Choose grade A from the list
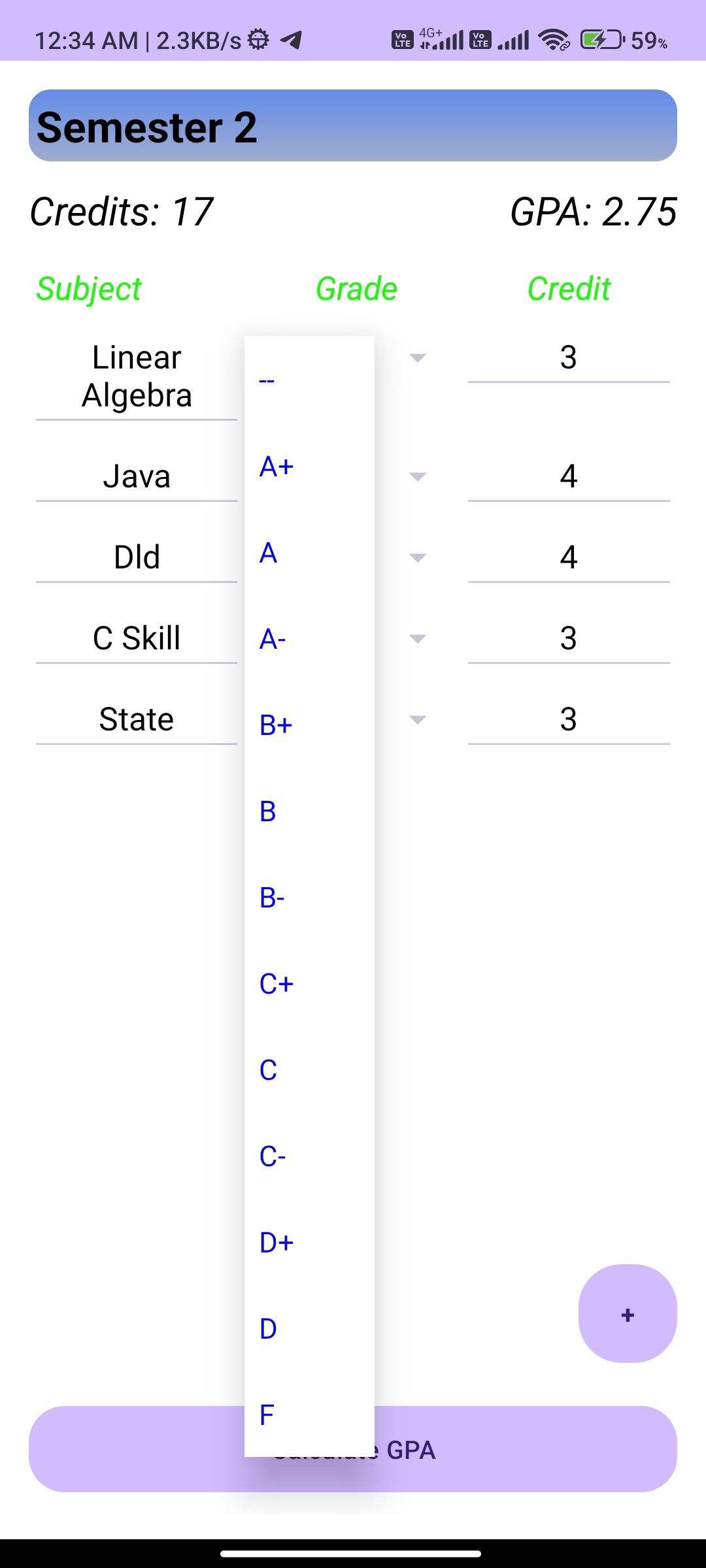The image size is (706, 1568). click(x=309, y=553)
